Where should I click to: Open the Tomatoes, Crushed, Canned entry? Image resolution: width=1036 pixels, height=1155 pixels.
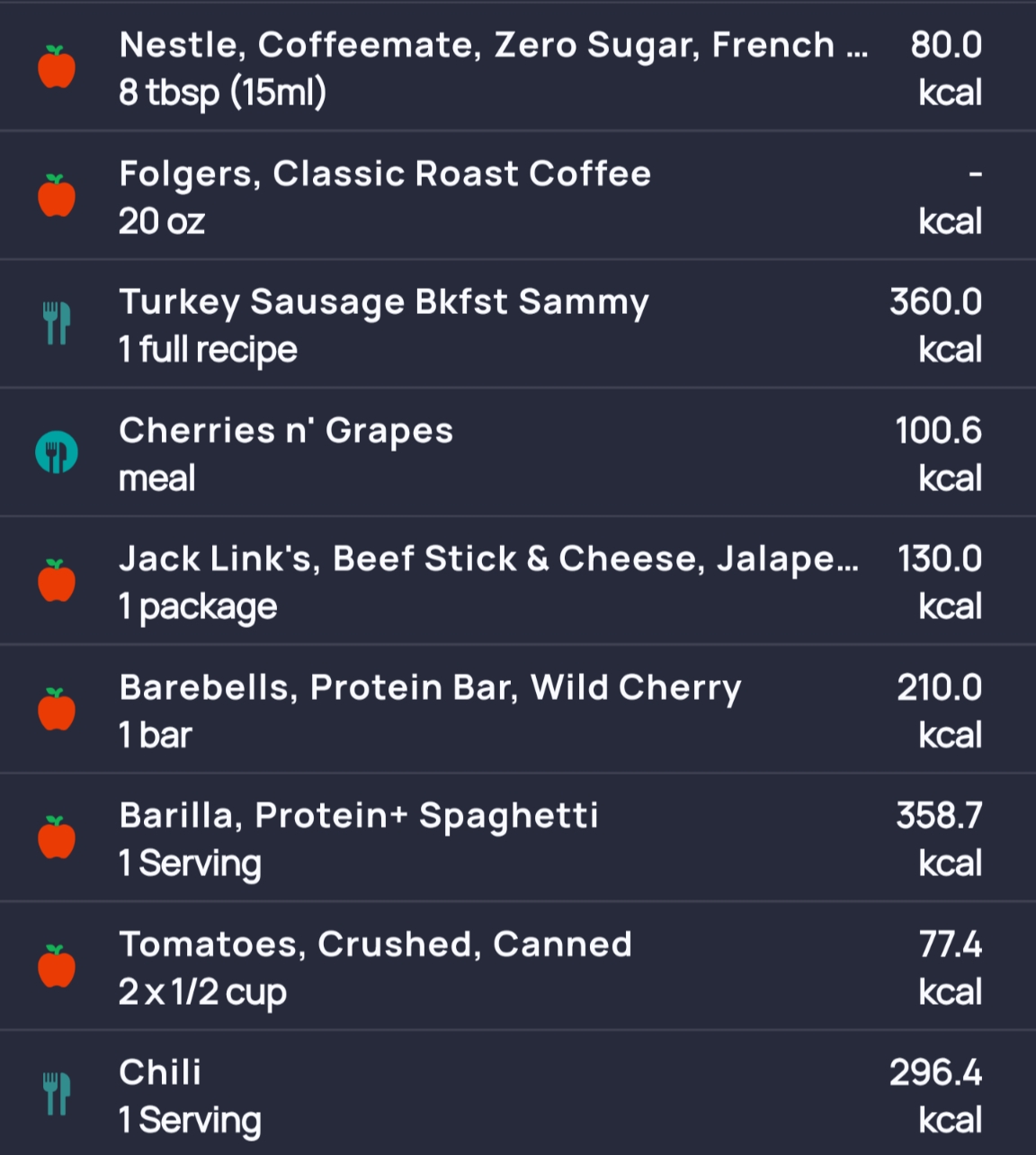[375, 968]
